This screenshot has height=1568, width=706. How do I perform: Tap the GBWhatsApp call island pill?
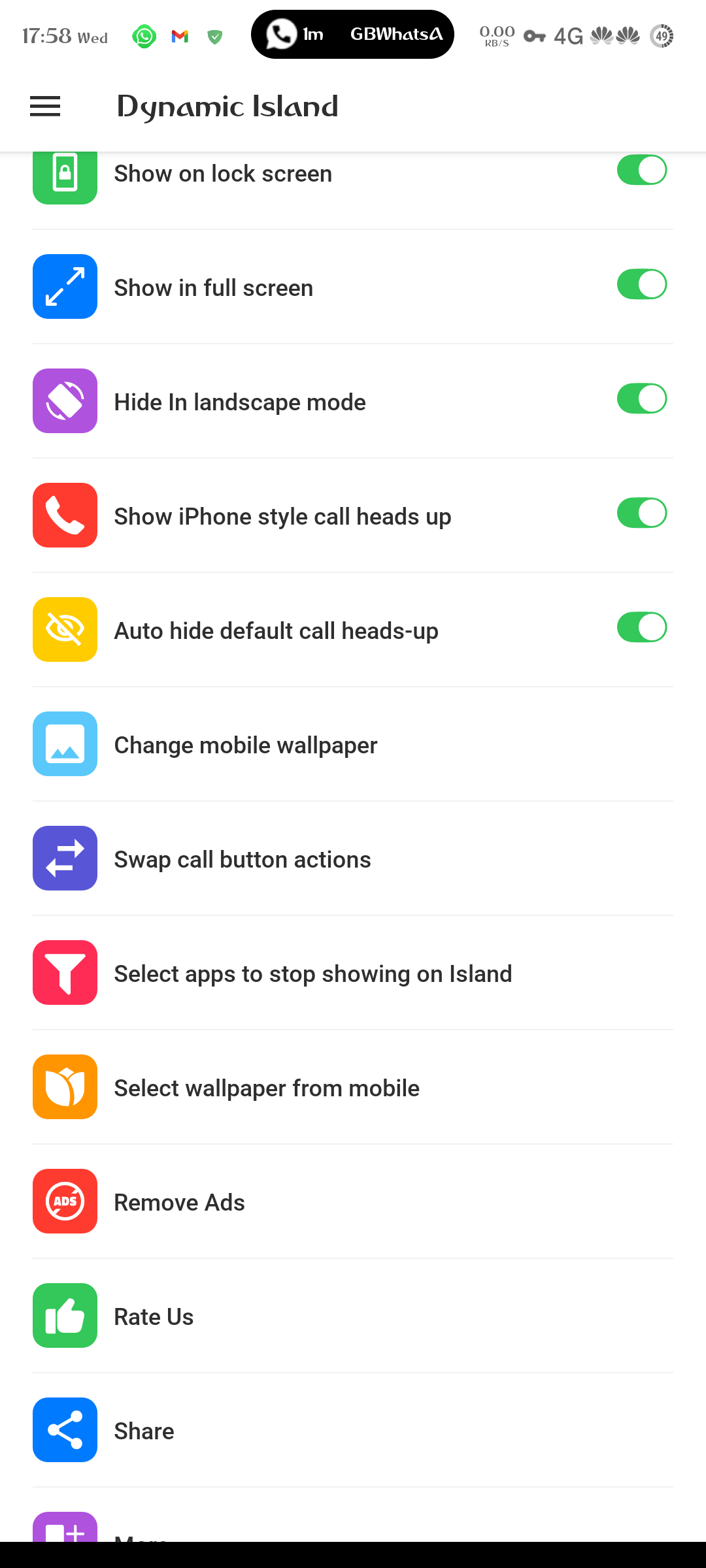pos(352,35)
